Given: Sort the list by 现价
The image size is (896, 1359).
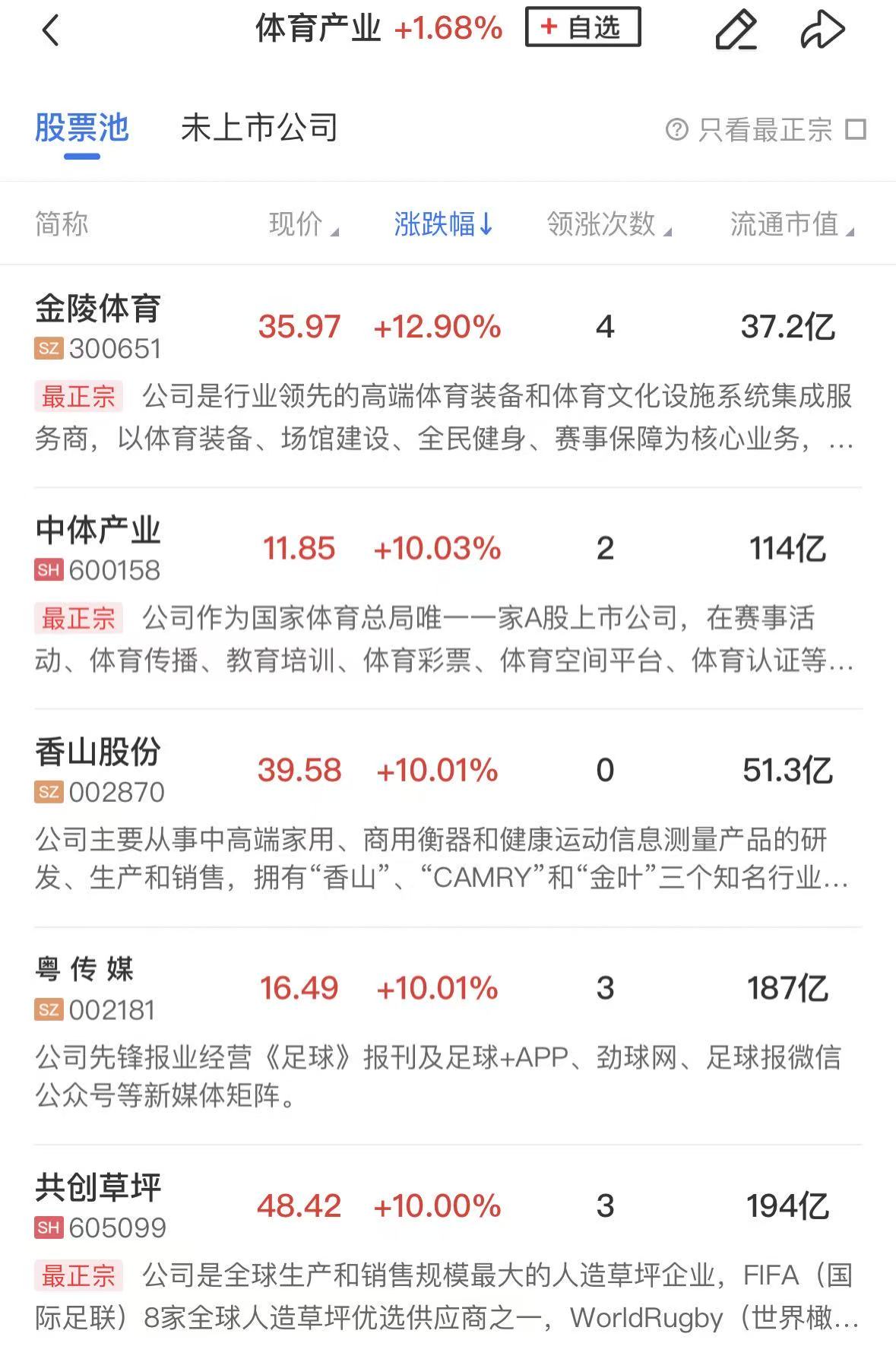Looking at the screenshot, I should [x=302, y=224].
